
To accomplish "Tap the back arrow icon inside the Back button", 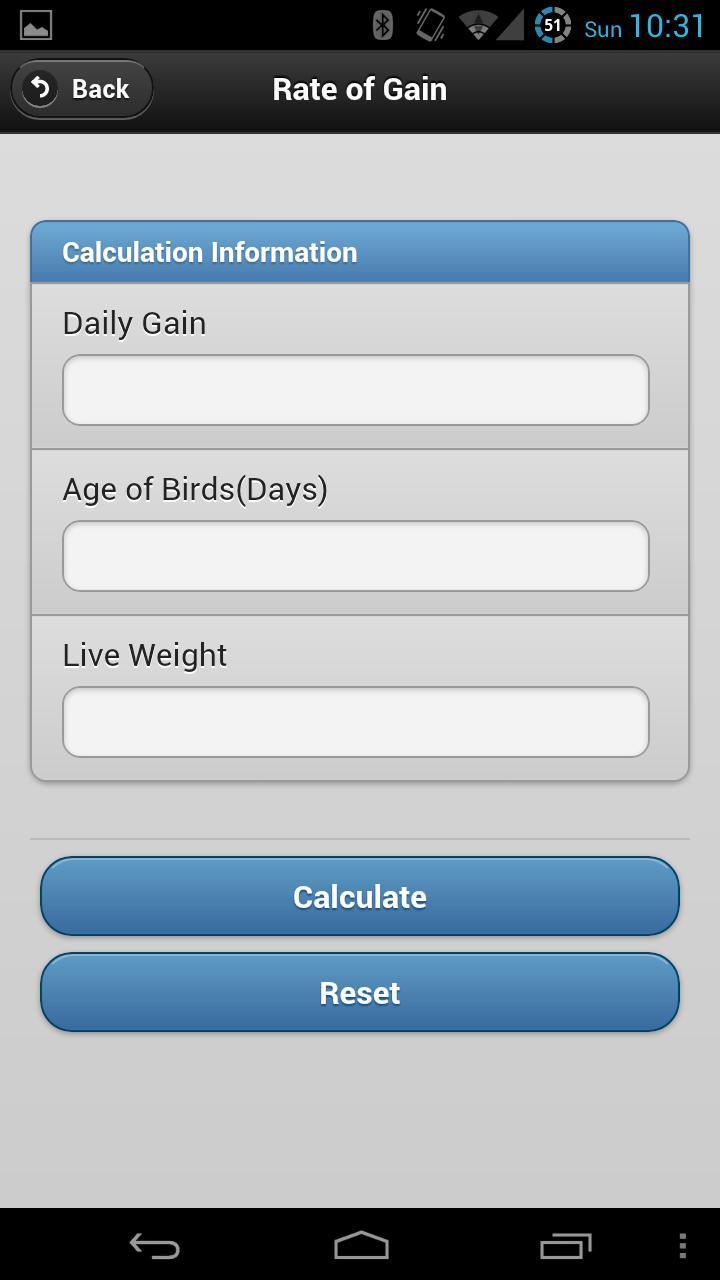I will 40,88.
